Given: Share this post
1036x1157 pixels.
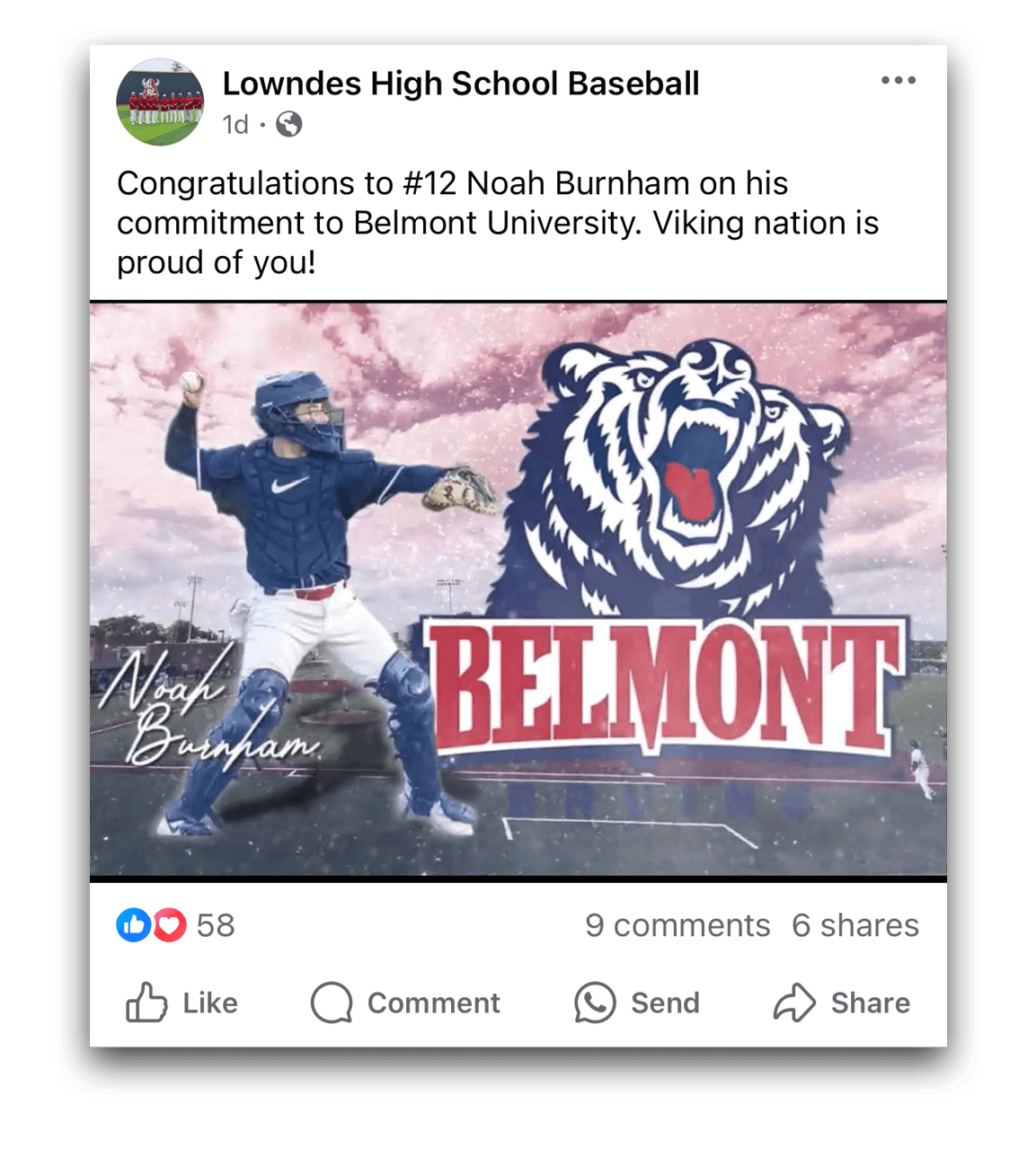Looking at the screenshot, I should (842, 1002).
